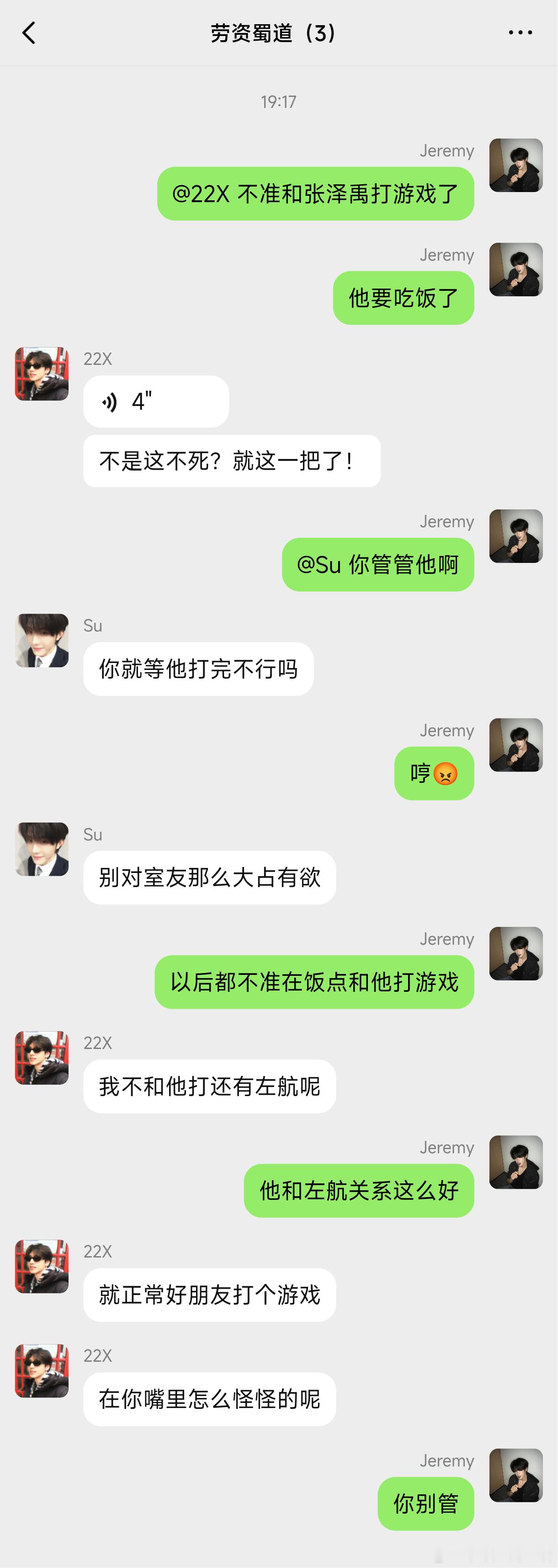Open the three-dot chat options menu
The height and width of the screenshot is (1568, 558).
click(520, 33)
